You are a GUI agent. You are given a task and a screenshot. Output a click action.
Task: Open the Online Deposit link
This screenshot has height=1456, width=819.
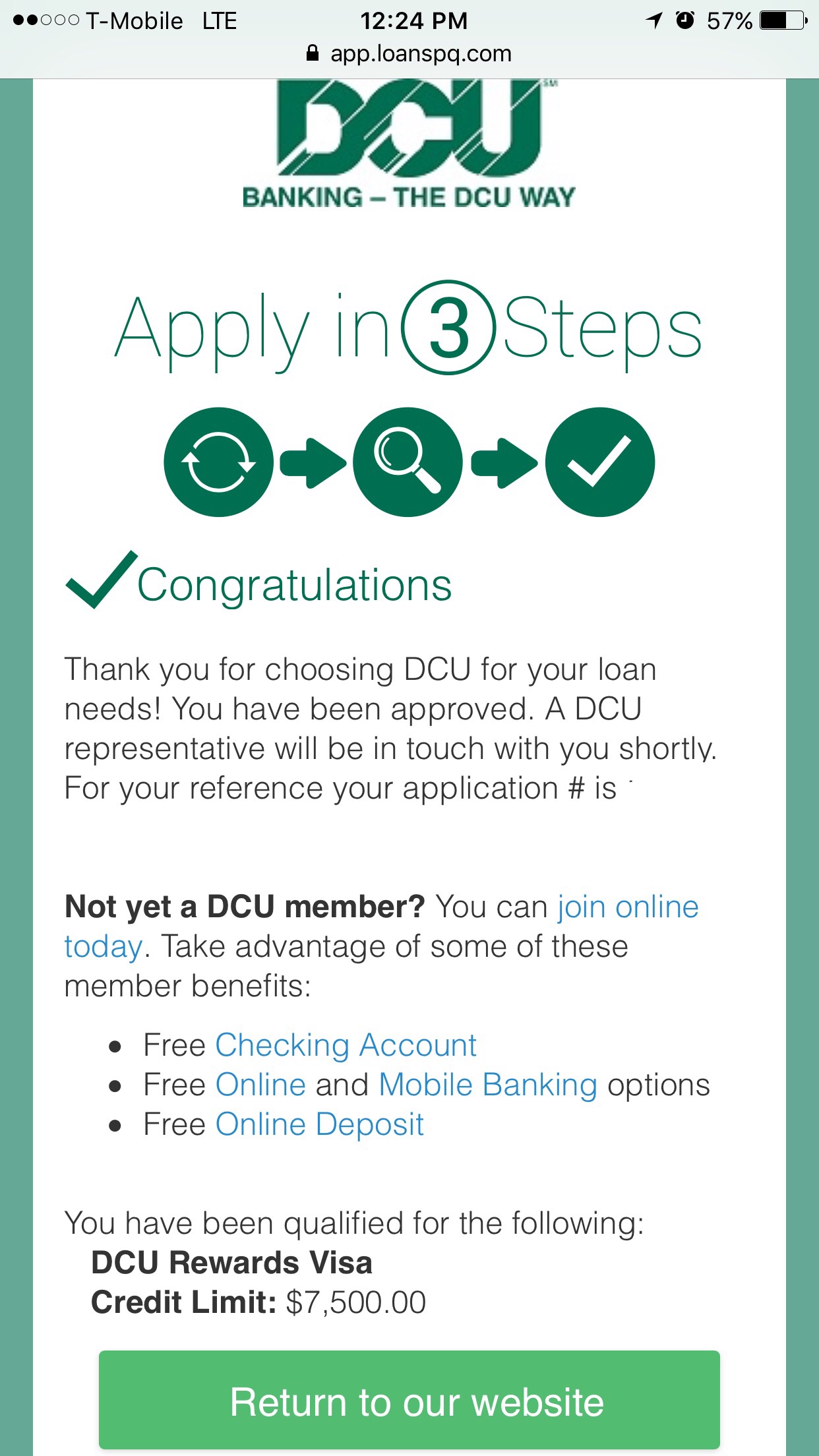coord(319,1125)
